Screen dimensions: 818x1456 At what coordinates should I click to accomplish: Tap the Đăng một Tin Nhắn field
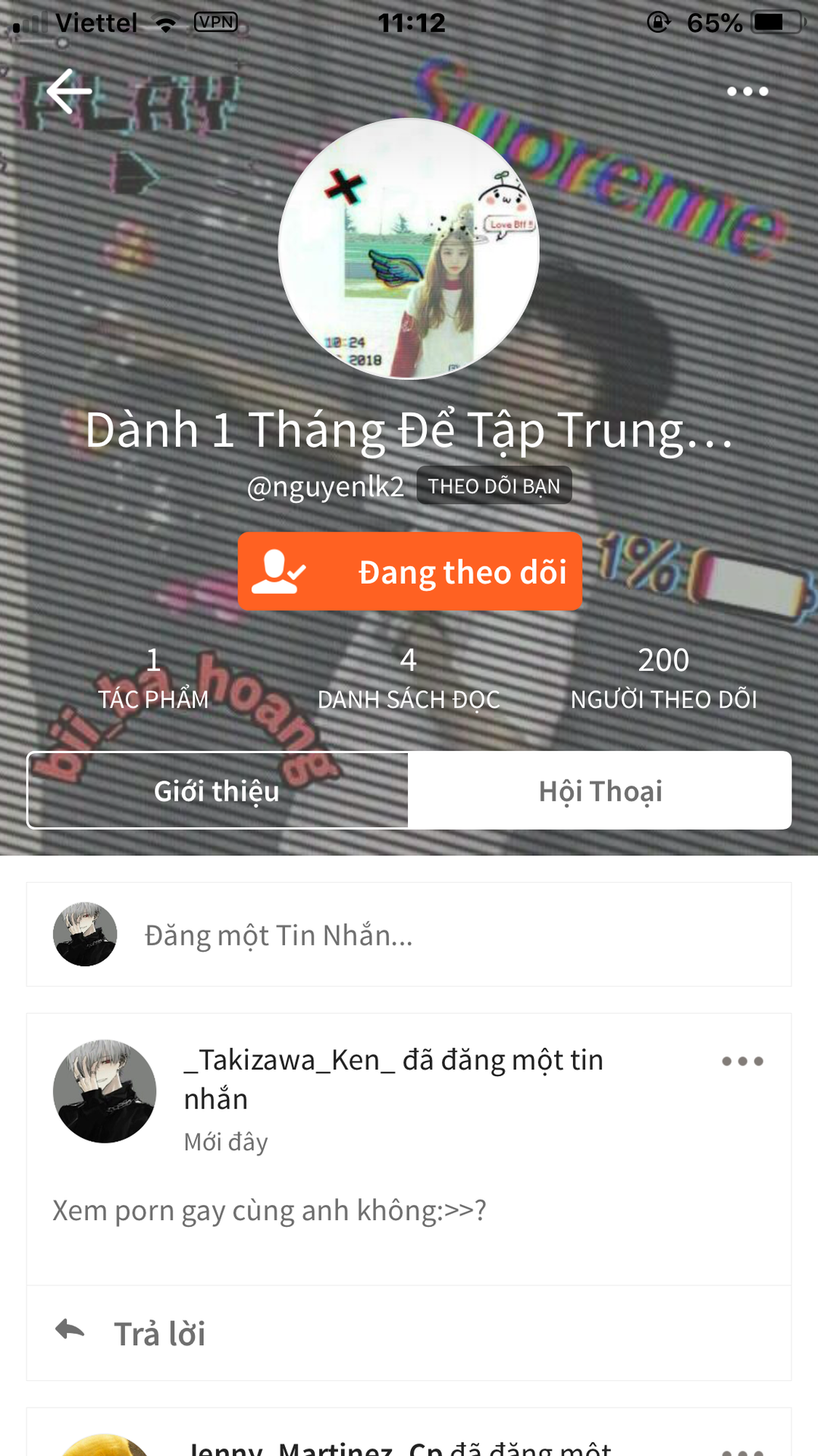coord(455,935)
